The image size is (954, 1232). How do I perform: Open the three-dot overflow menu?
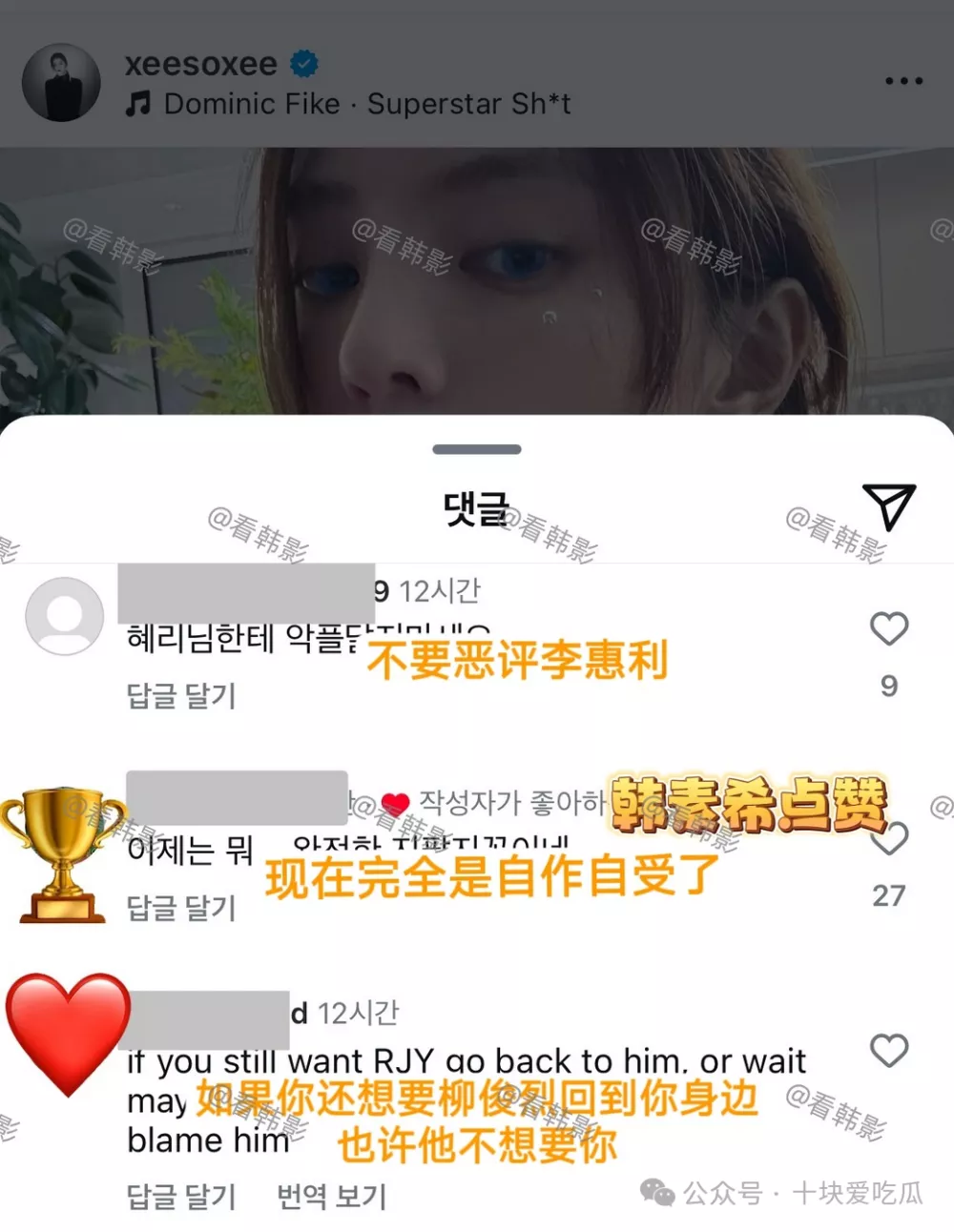pyautogui.click(x=902, y=82)
